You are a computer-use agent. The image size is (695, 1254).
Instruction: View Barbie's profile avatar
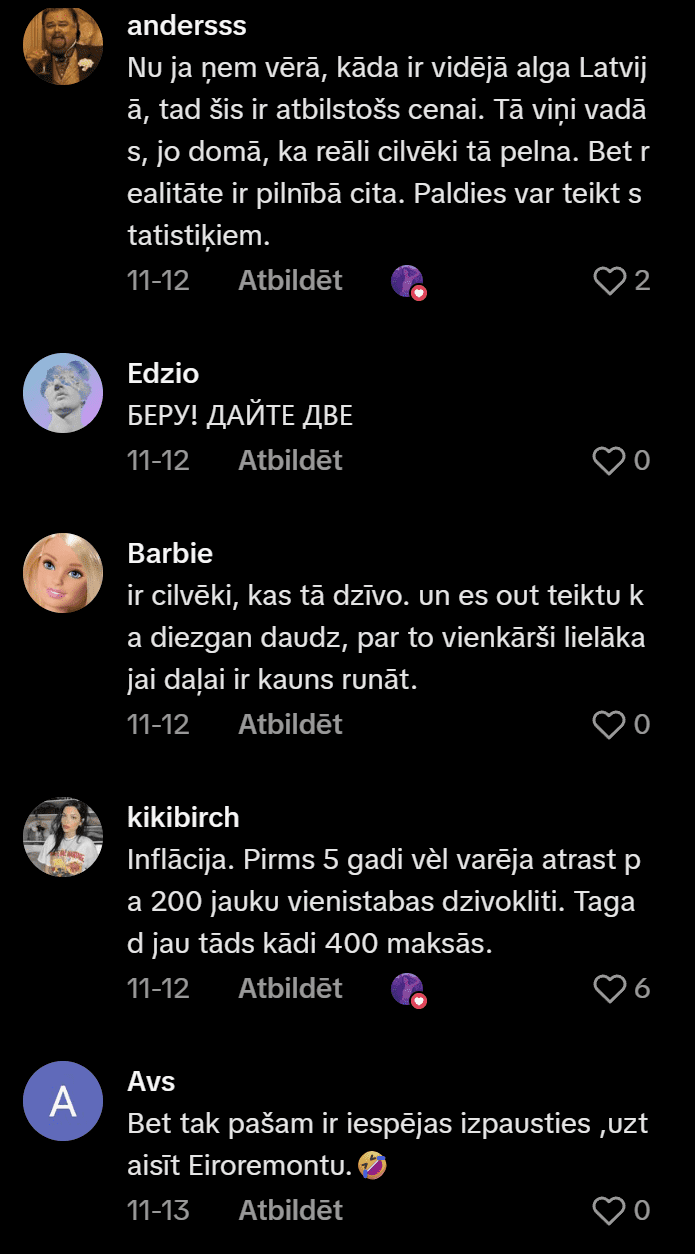[63, 573]
